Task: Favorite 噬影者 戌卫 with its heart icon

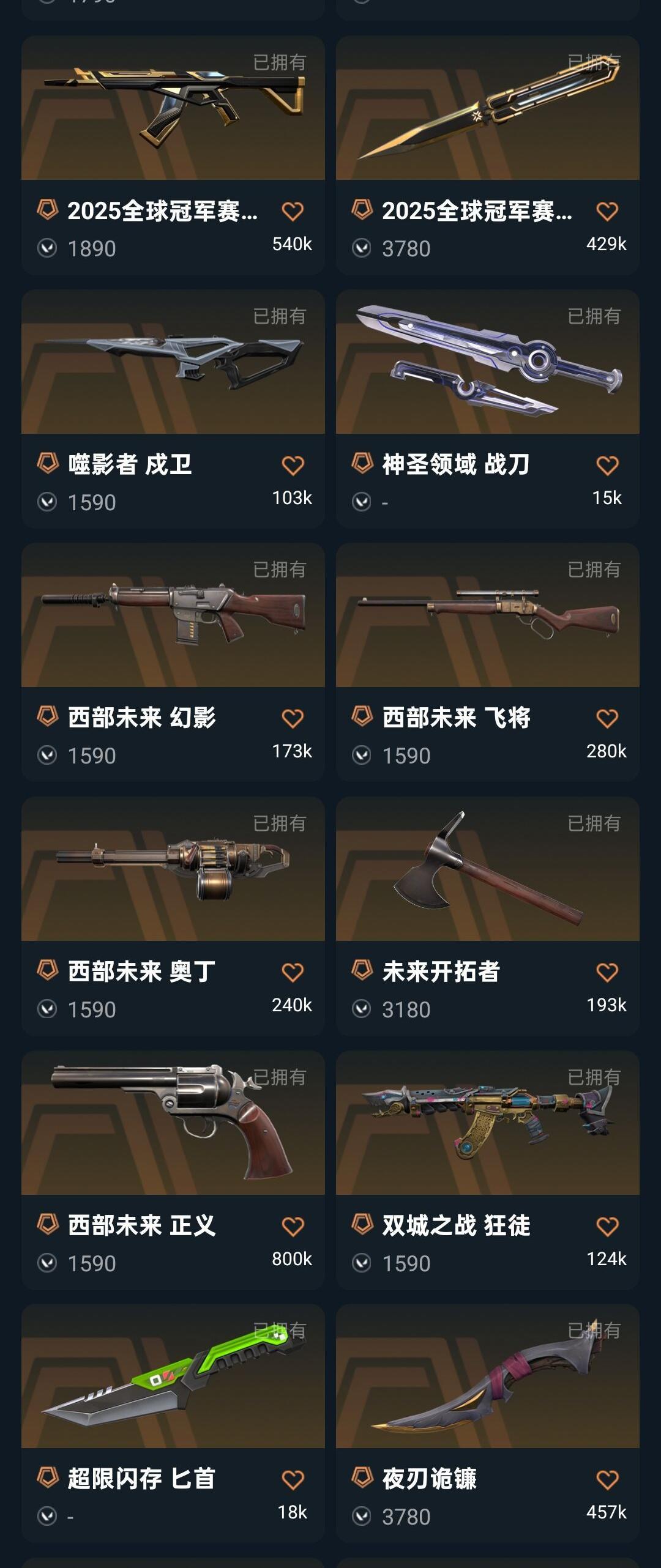Action: click(293, 465)
